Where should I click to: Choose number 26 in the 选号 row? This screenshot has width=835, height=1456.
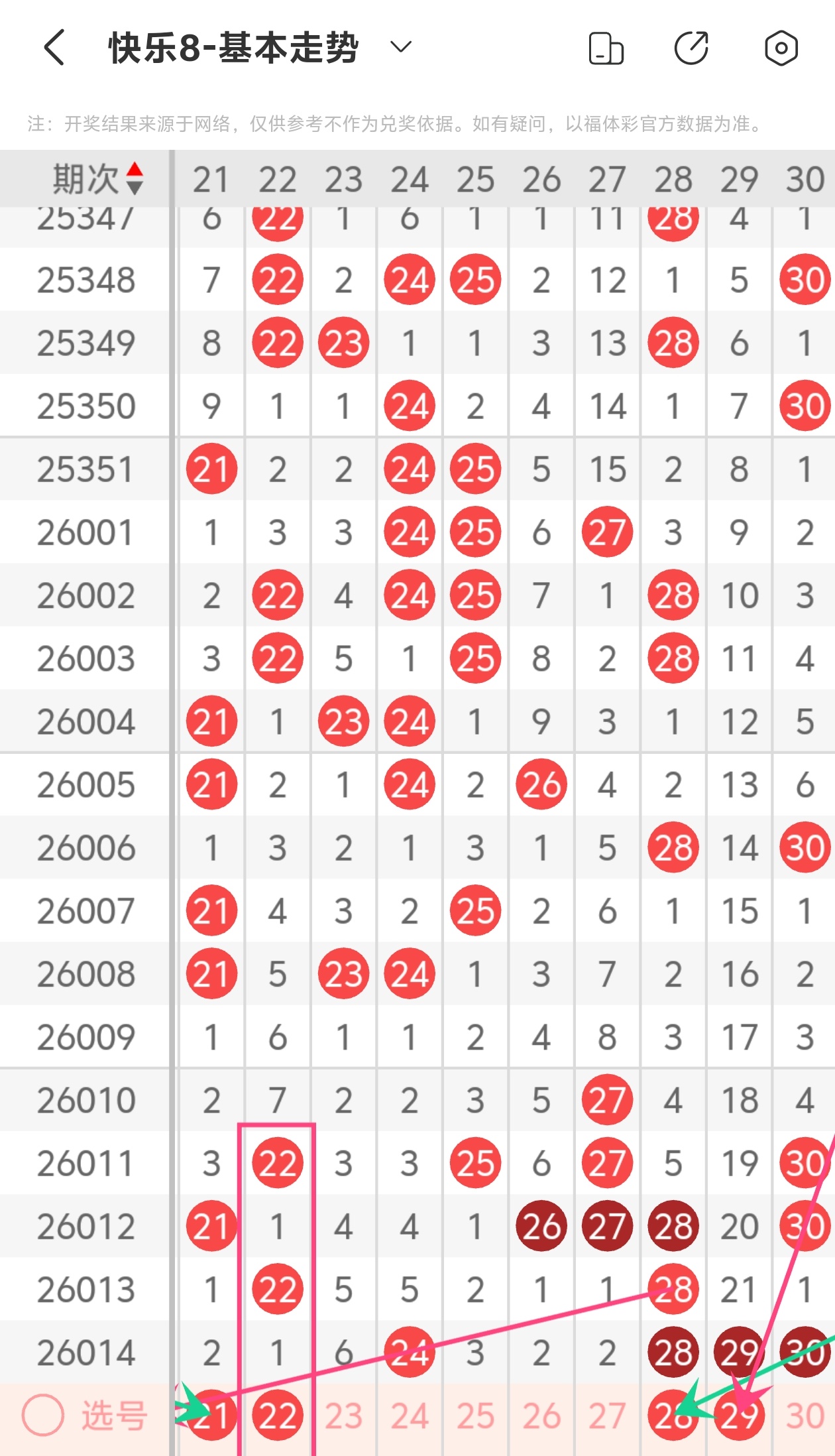tap(541, 1416)
